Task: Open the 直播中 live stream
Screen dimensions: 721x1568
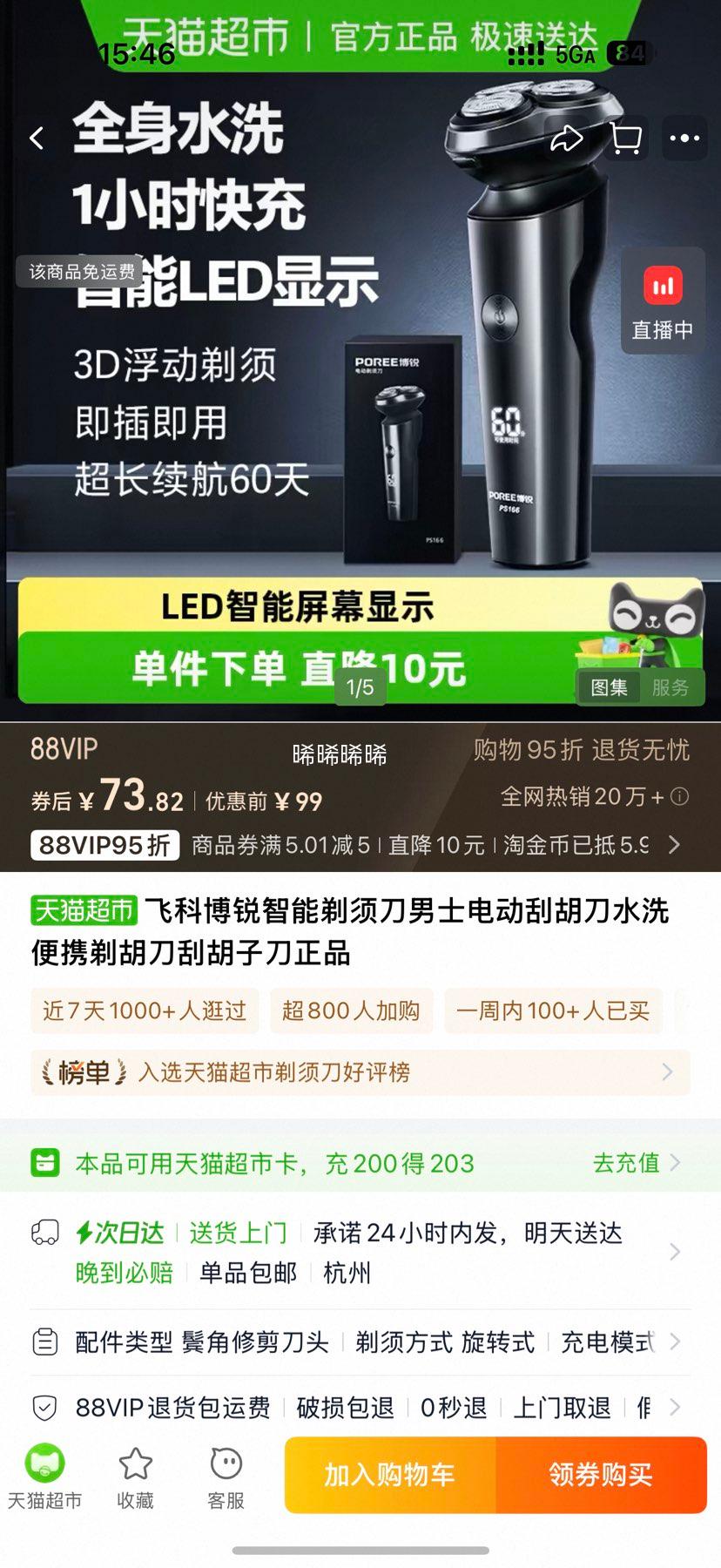Action: (662, 301)
